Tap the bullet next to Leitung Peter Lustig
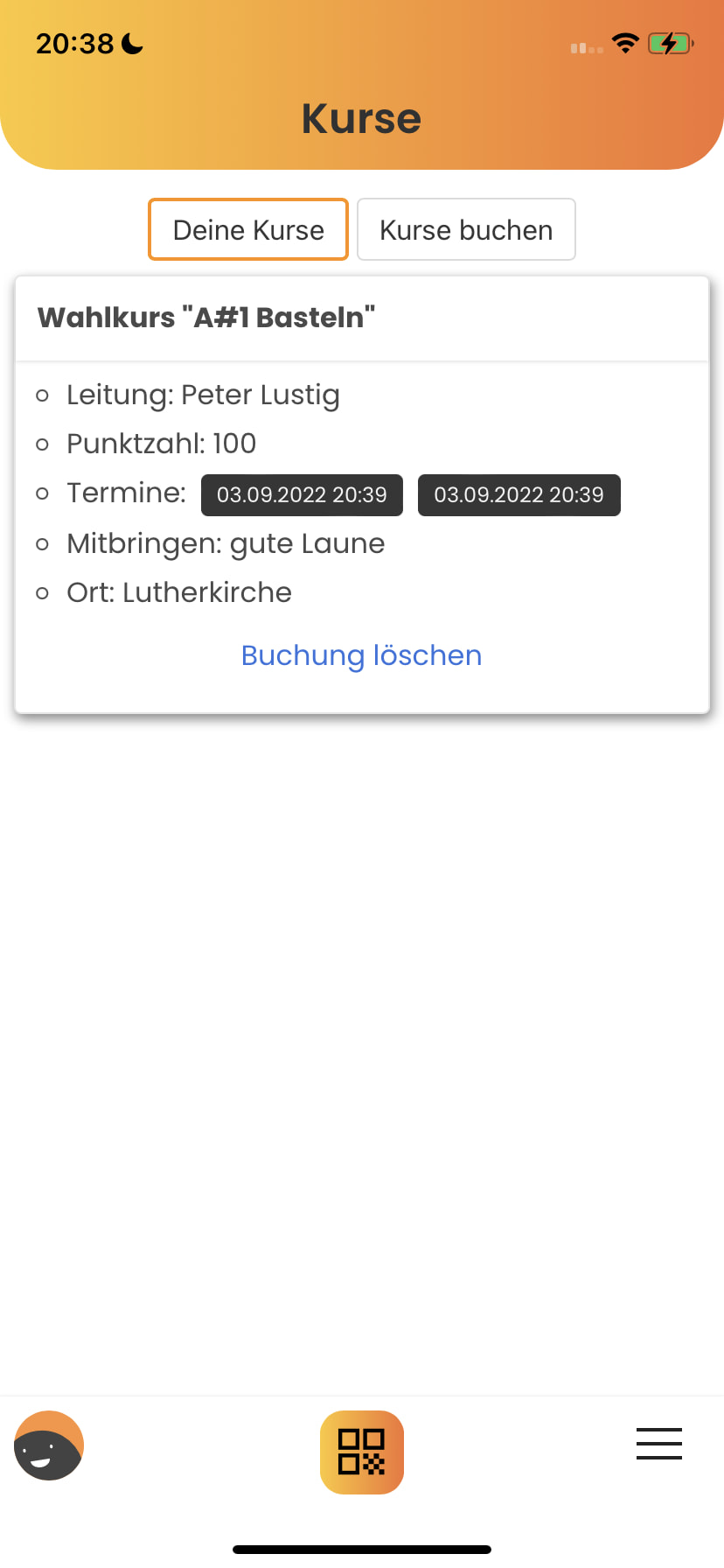Viewport: 724px width, 1568px height. point(44,395)
